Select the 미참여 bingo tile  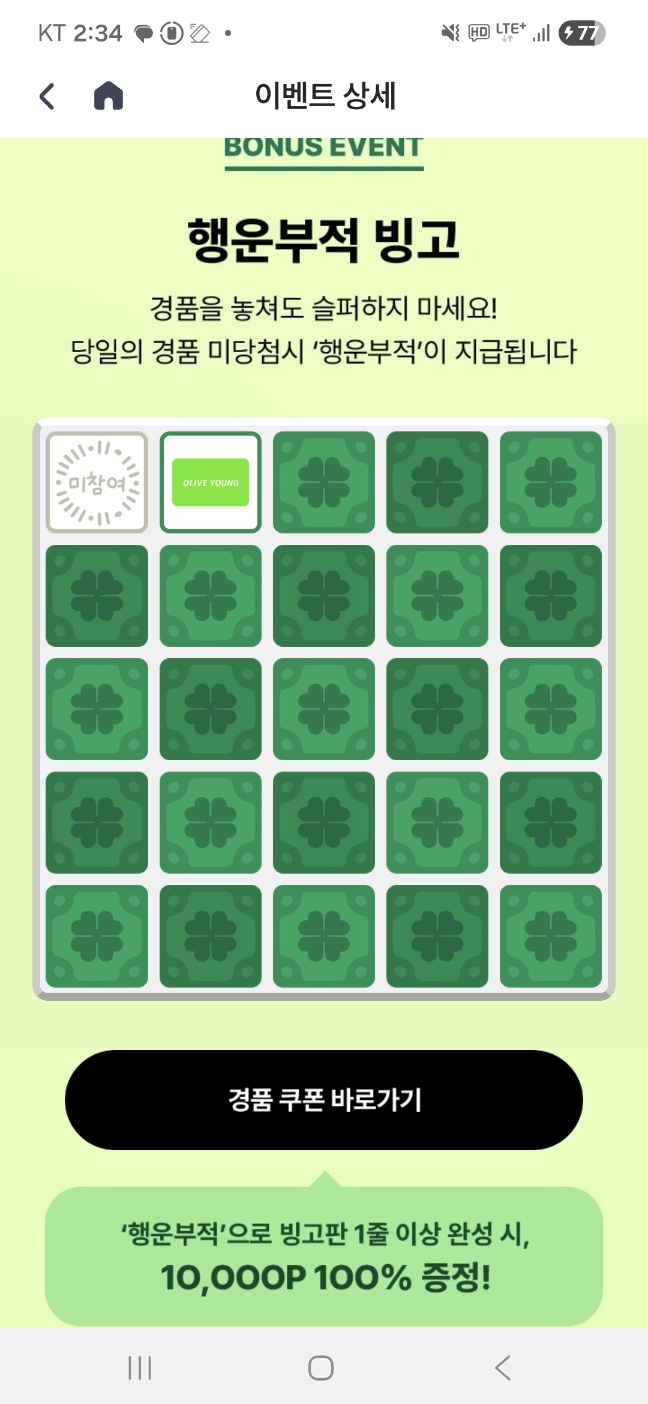click(97, 483)
